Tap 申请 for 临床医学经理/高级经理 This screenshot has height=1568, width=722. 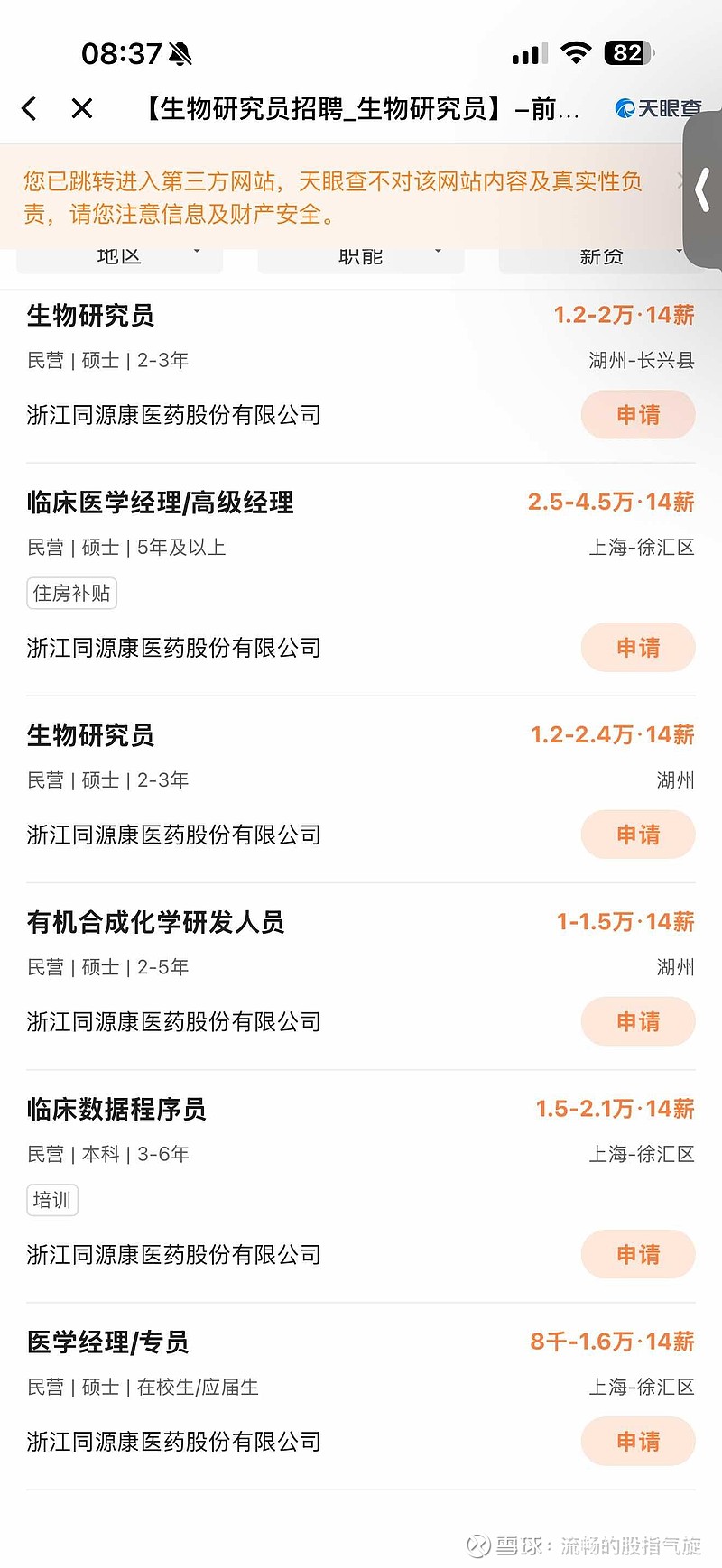pos(638,648)
